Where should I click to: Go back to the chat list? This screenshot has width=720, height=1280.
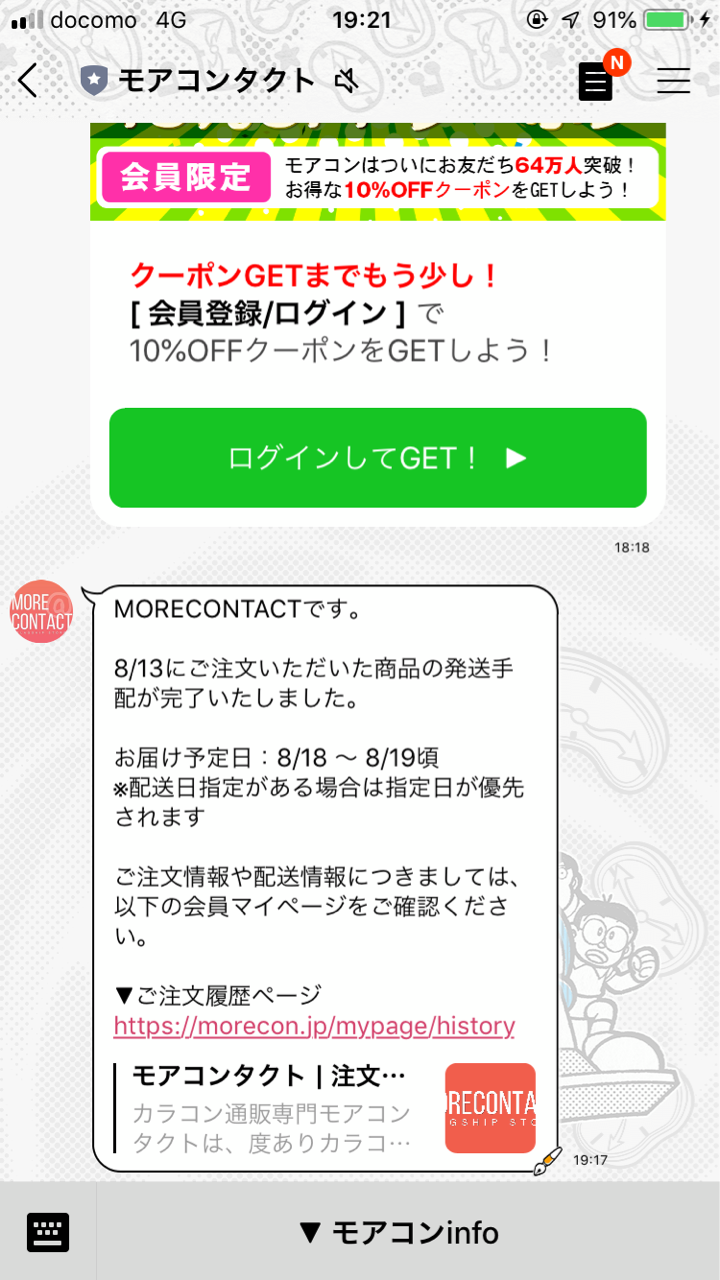[28, 81]
